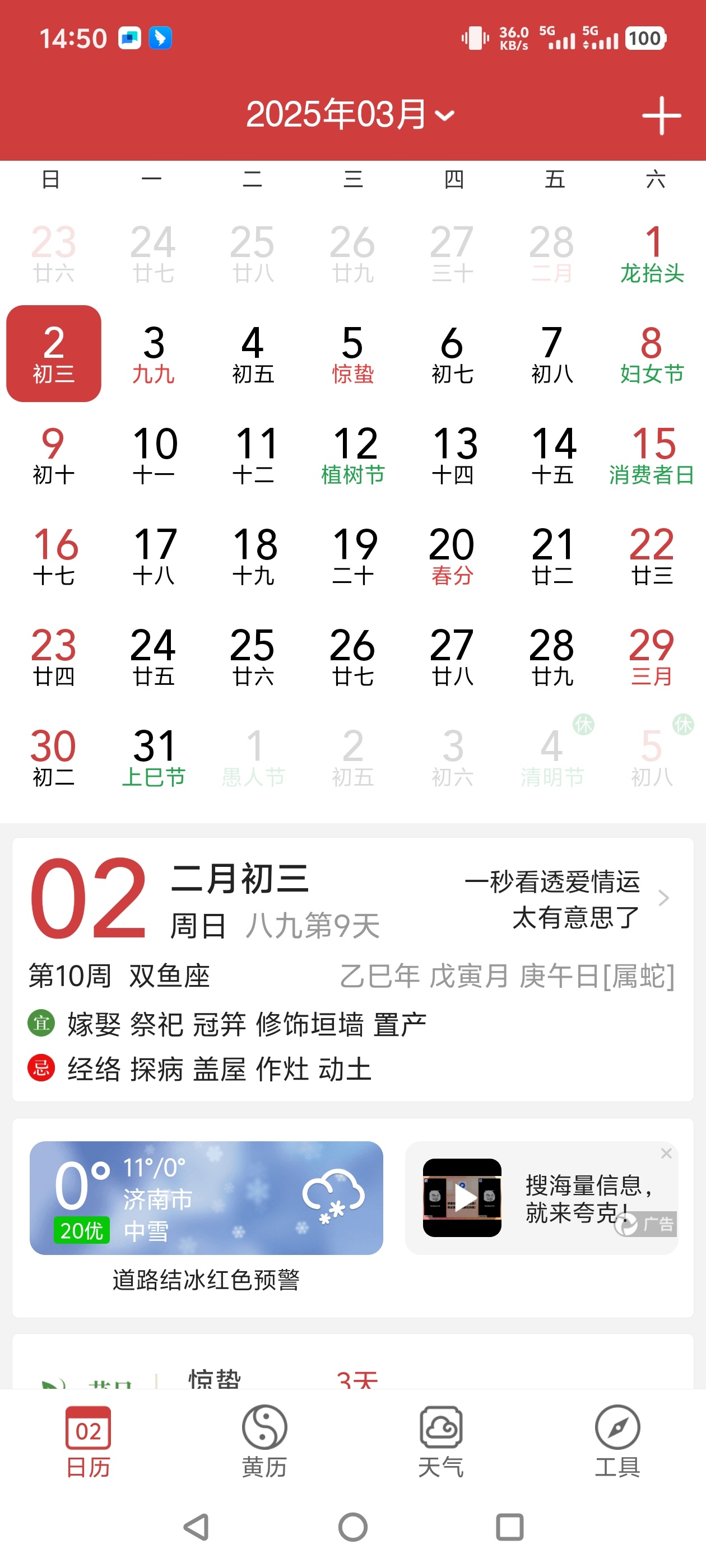
Task: Open the 2025年03月 month picker dropdown
Action: coord(350,114)
